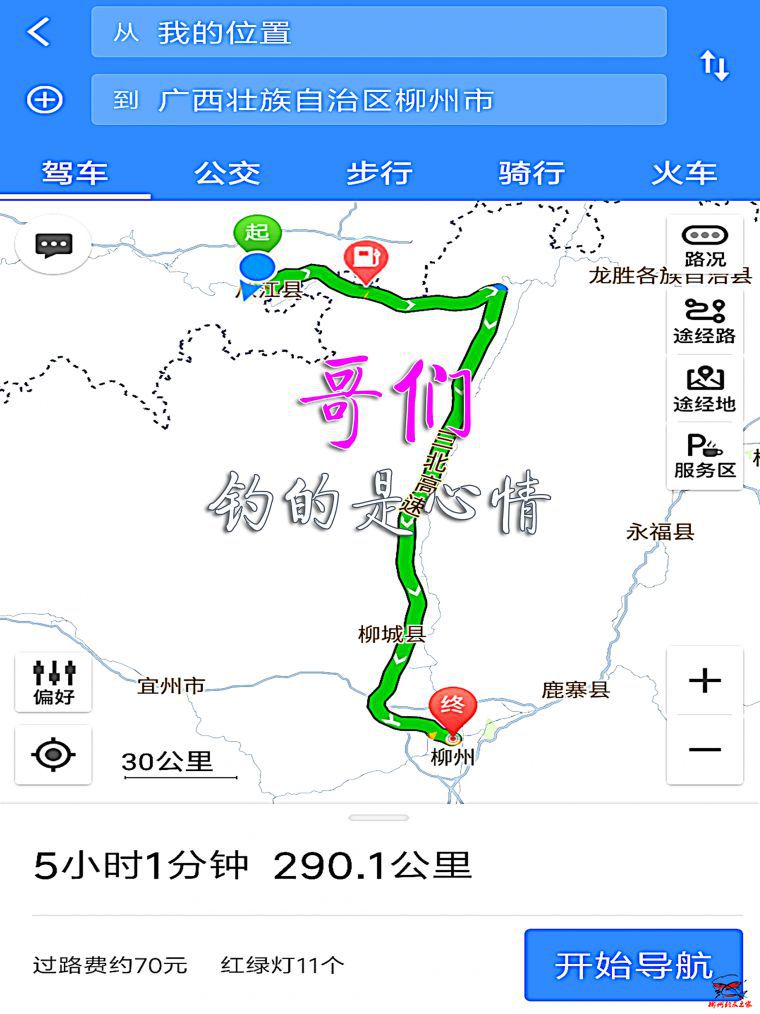Show 服务区 along route
Screen dimensions: 760x1014
pos(705,456)
